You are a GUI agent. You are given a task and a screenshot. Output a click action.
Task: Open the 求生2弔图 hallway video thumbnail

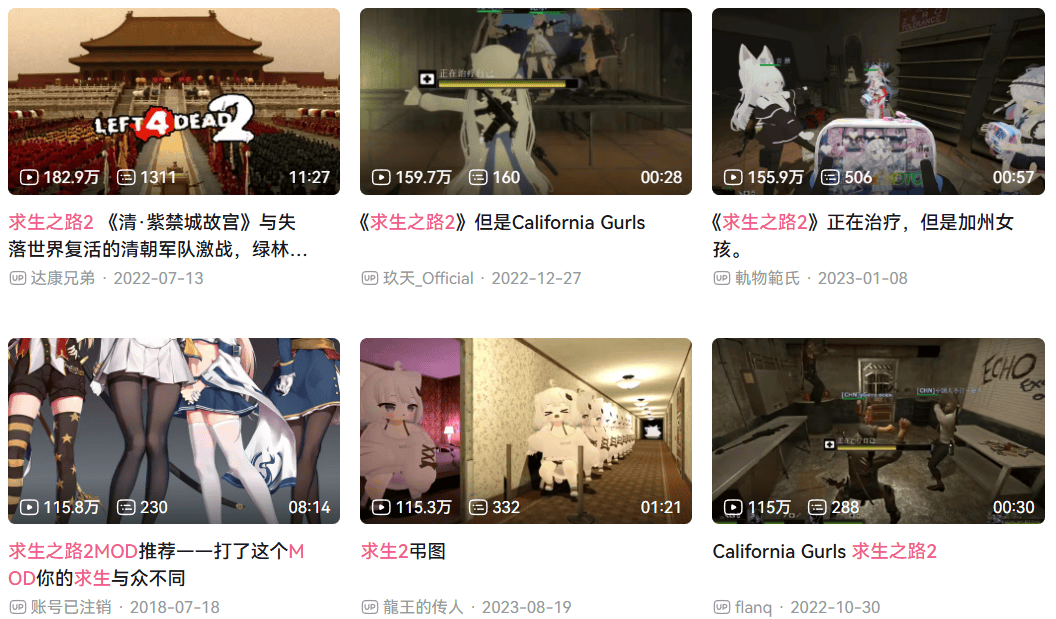525,430
